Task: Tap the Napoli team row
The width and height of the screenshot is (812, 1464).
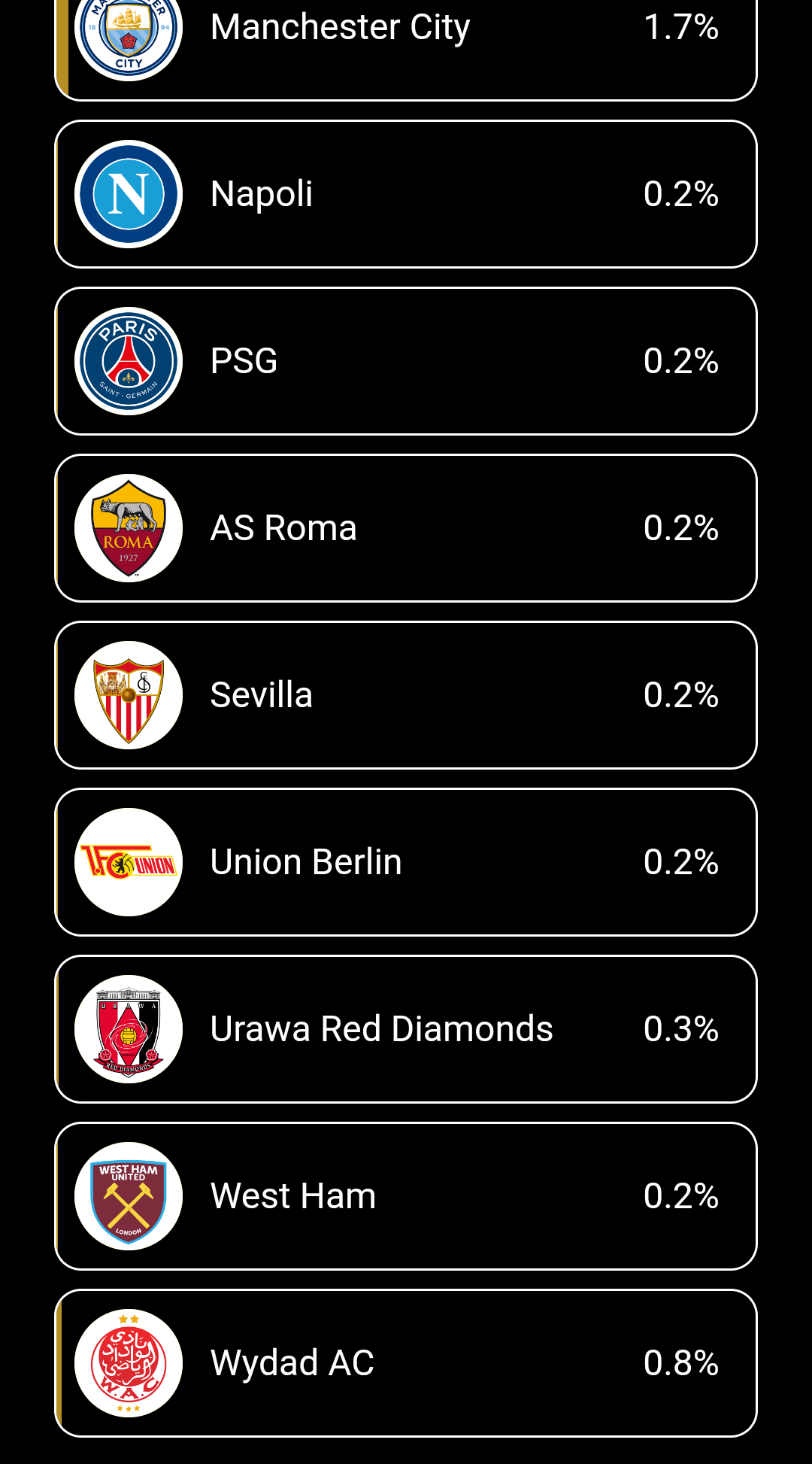Action: point(406,194)
